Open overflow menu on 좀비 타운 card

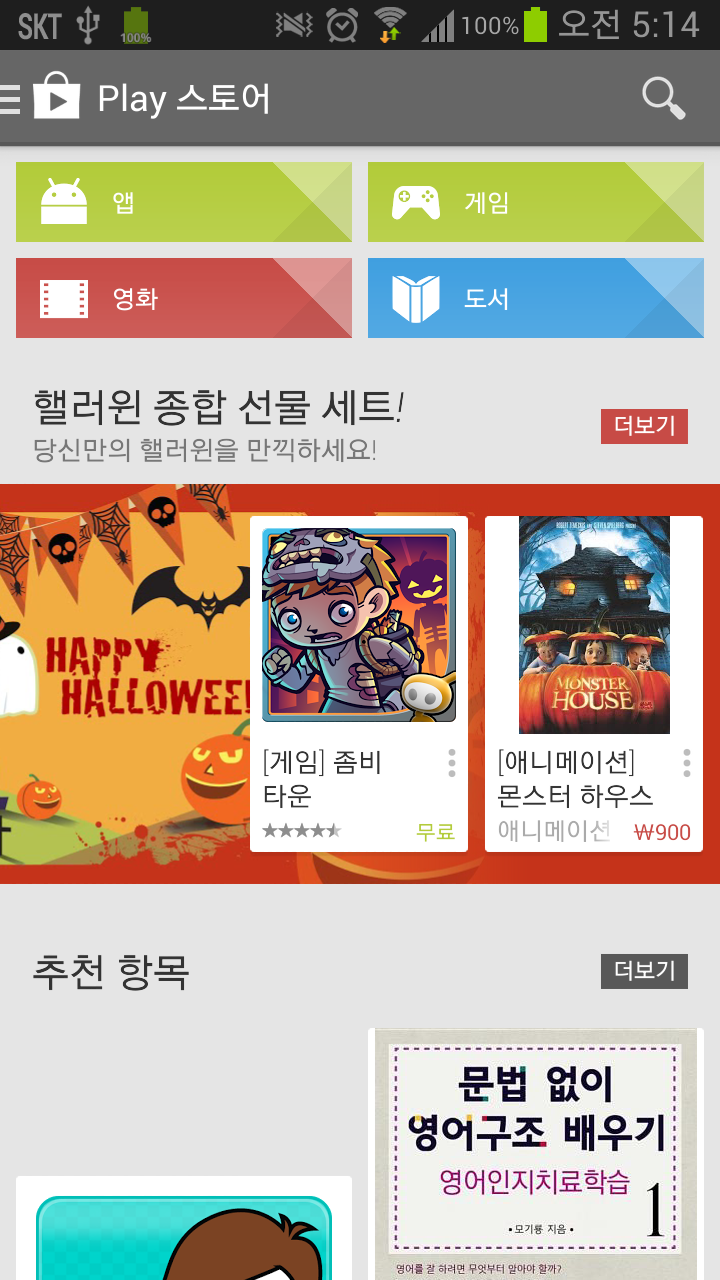tap(452, 763)
